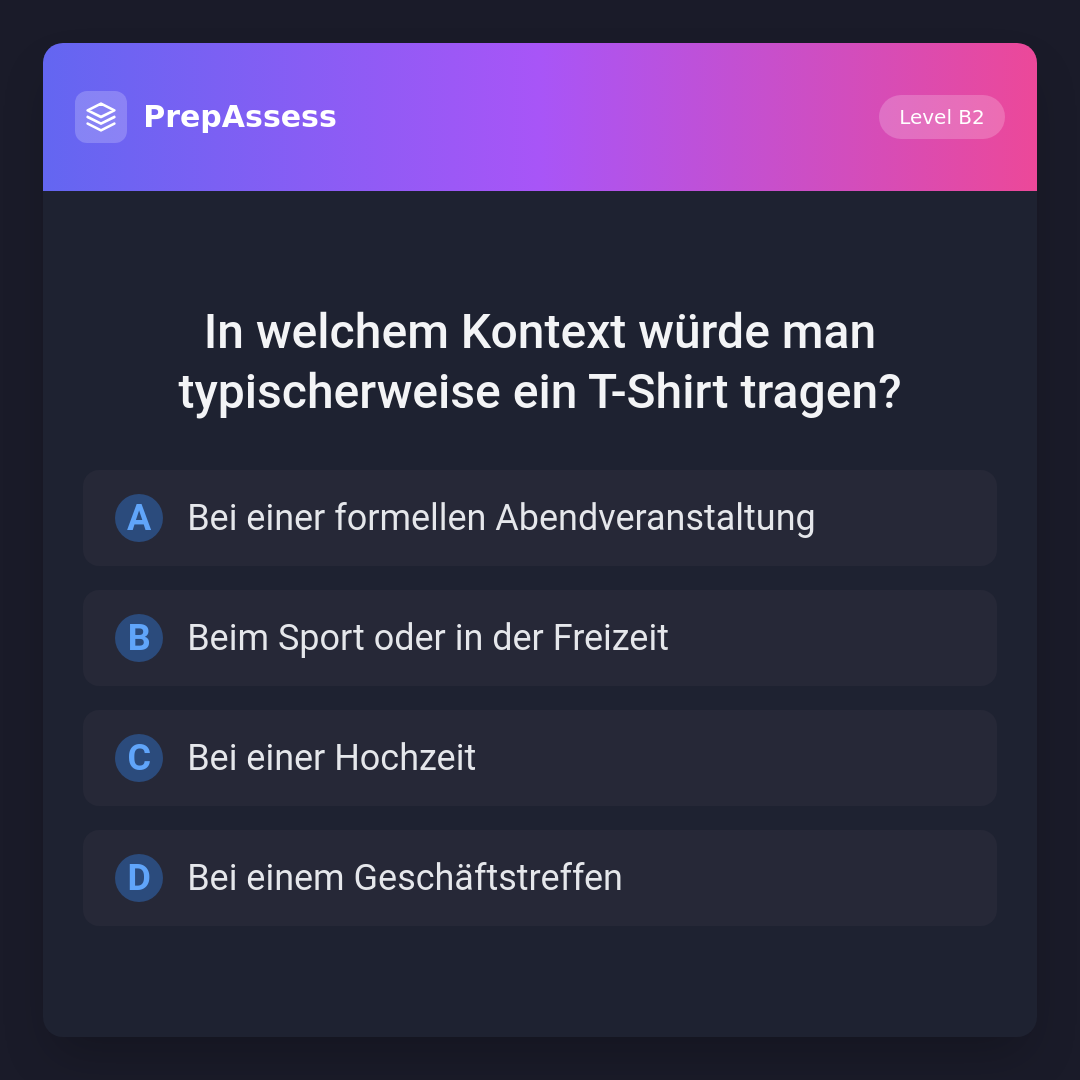1080x1080 pixels.
Task: Choose answer B: Beim Sport oder in der Freizeit
Action: 540,638
